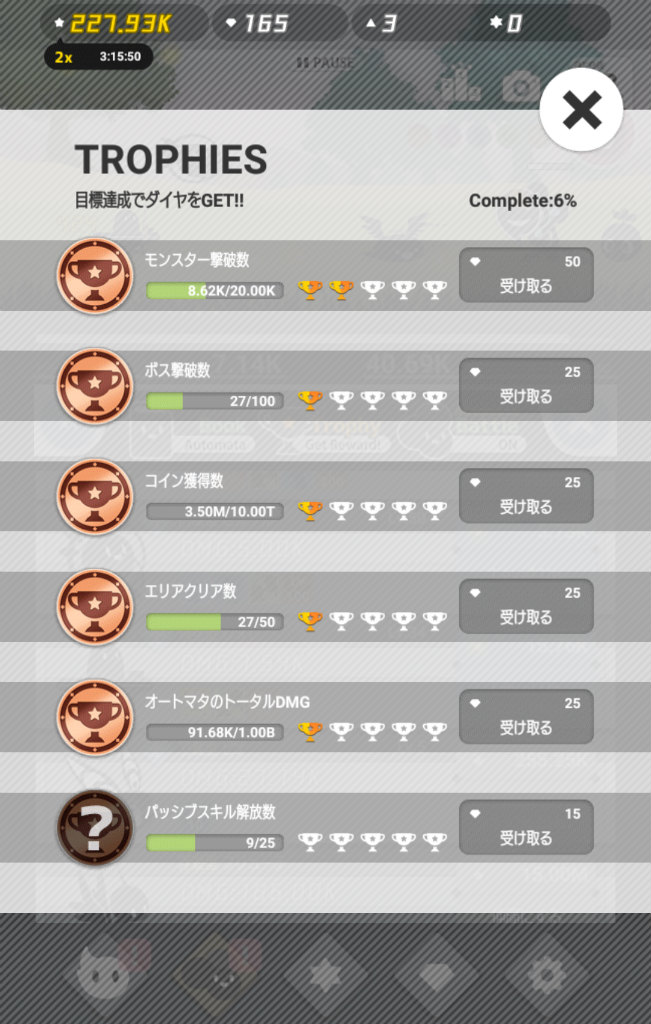Viewport: 651px width, 1024px height.
Task: Claim the モンスター撃破数 trophy reward
Action: coord(526,275)
